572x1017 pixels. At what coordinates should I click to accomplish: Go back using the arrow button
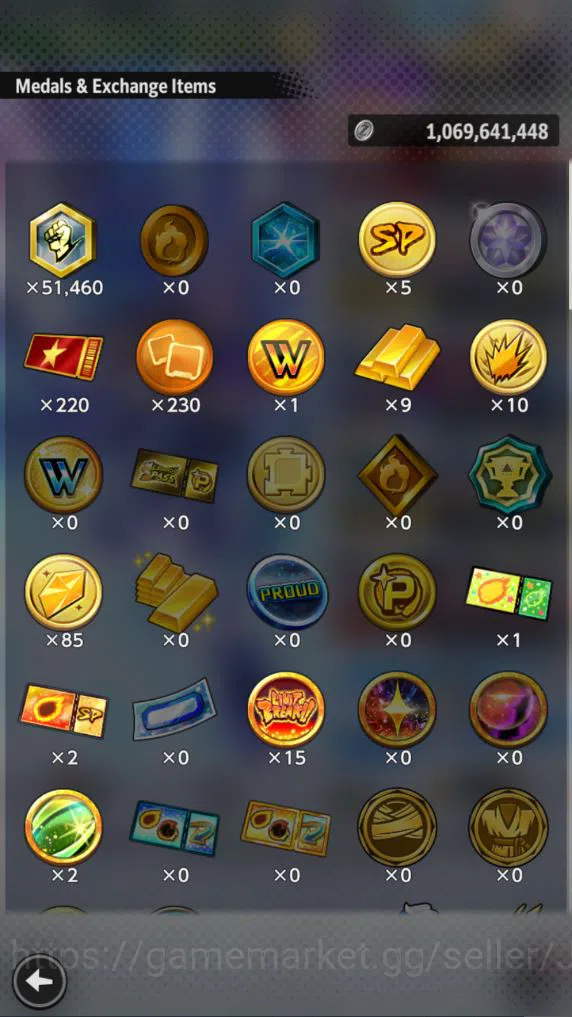click(x=40, y=981)
